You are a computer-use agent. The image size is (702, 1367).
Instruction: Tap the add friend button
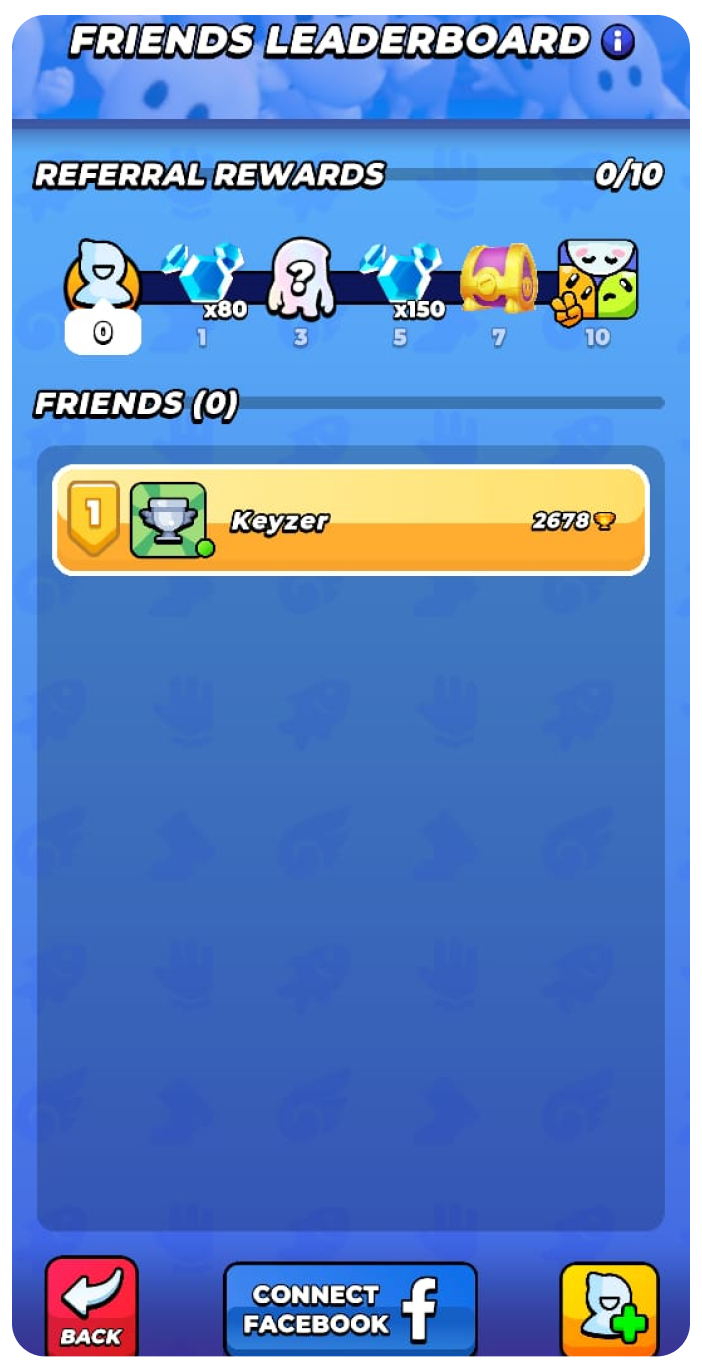(609, 1308)
